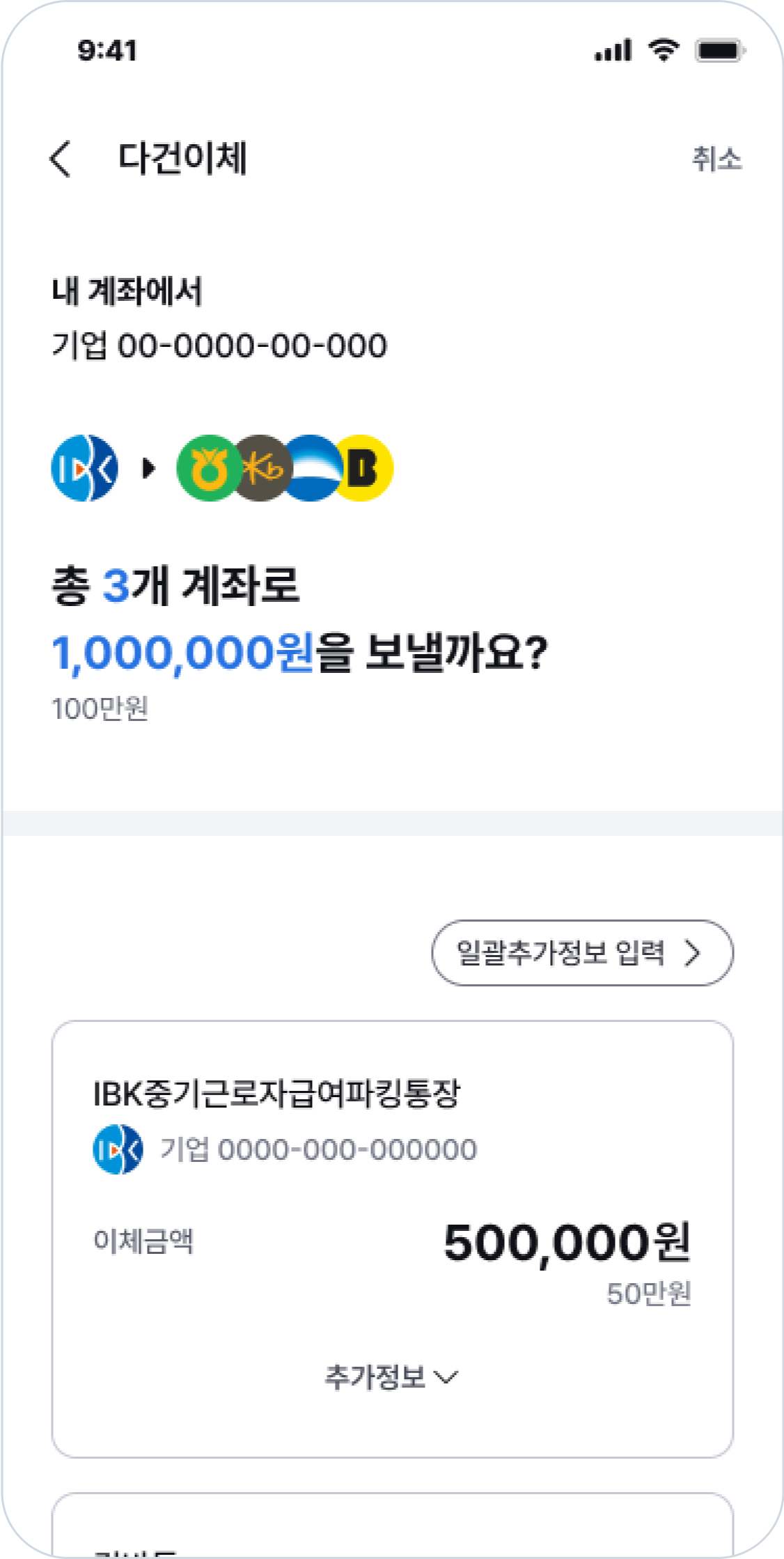Open 일괄추가정보 입력
Image resolution: width=784 pixels, height=1559 pixels.
click(x=582, y=953)
